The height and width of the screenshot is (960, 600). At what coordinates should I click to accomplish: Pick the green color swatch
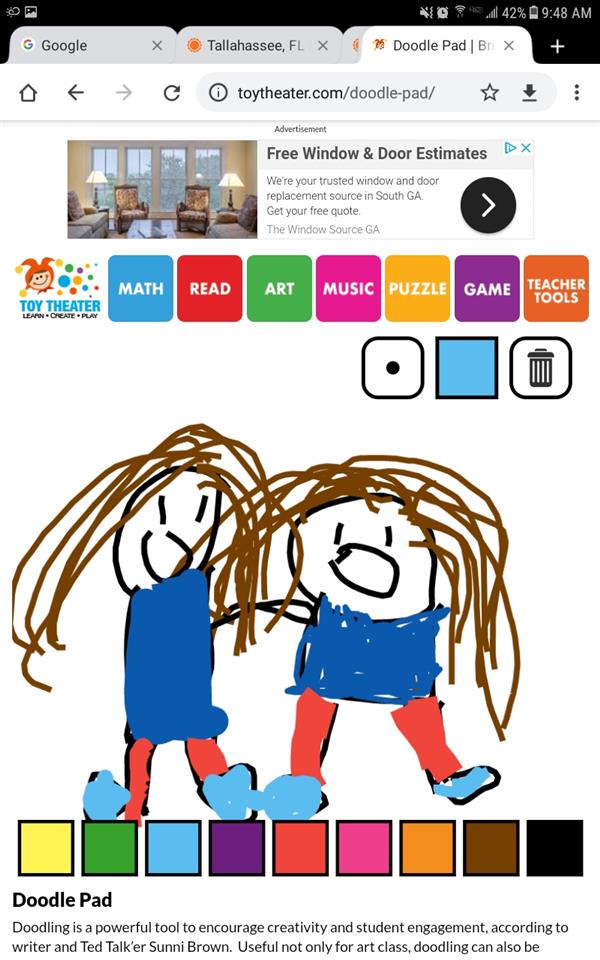(109, 848)
